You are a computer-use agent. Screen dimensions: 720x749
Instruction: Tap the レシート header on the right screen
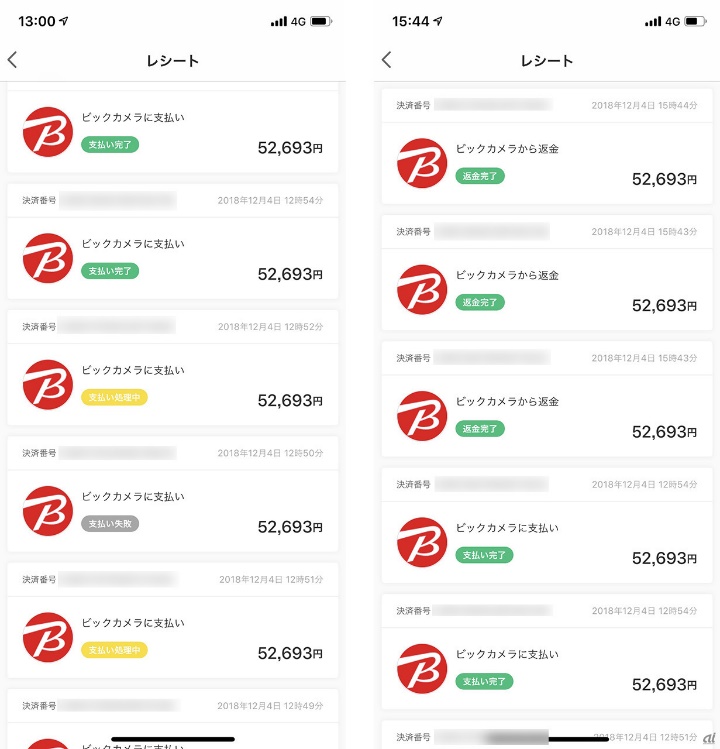[546, 60]
